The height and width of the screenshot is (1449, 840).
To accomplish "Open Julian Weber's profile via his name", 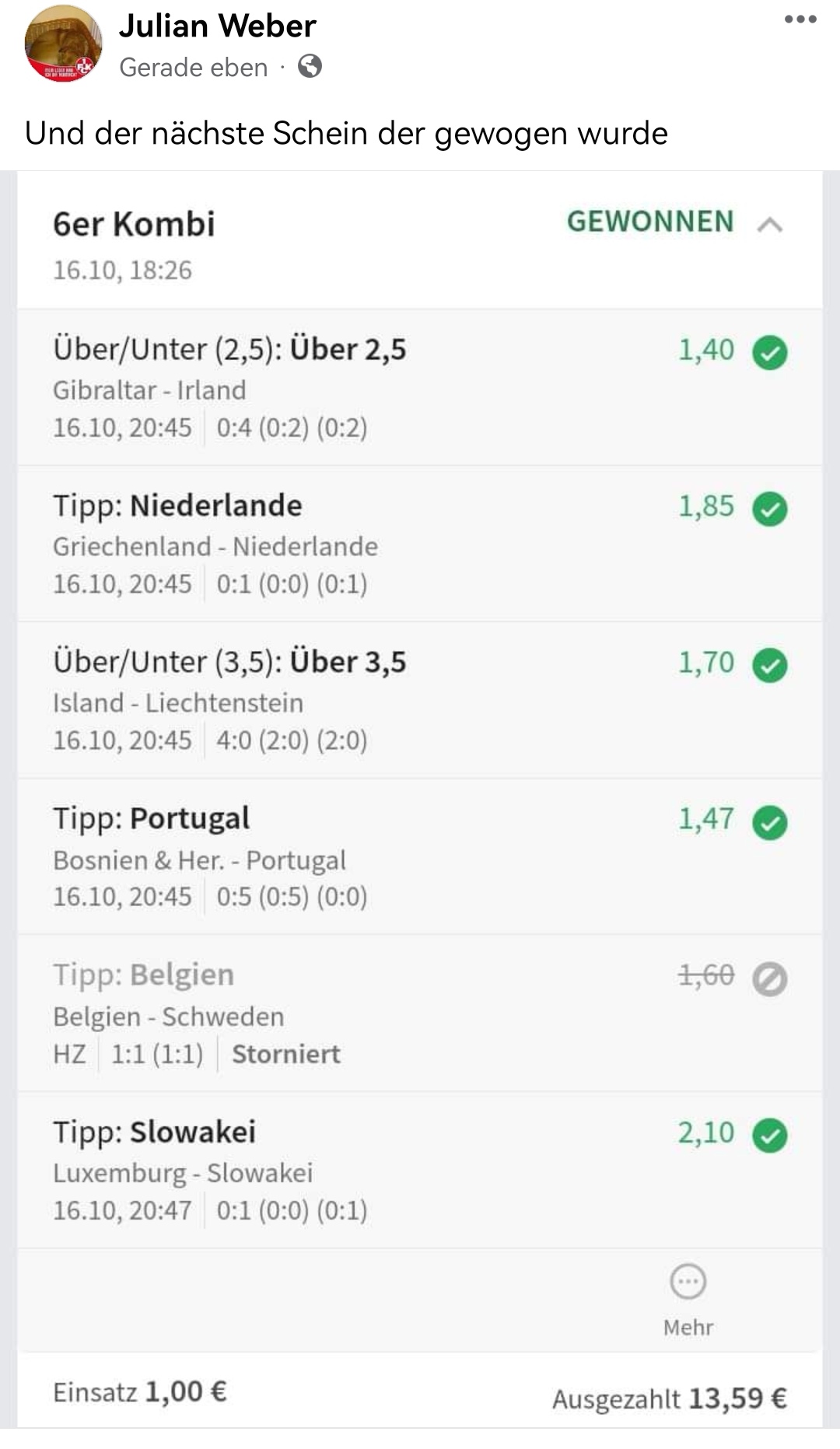I will tap(217, 26).
